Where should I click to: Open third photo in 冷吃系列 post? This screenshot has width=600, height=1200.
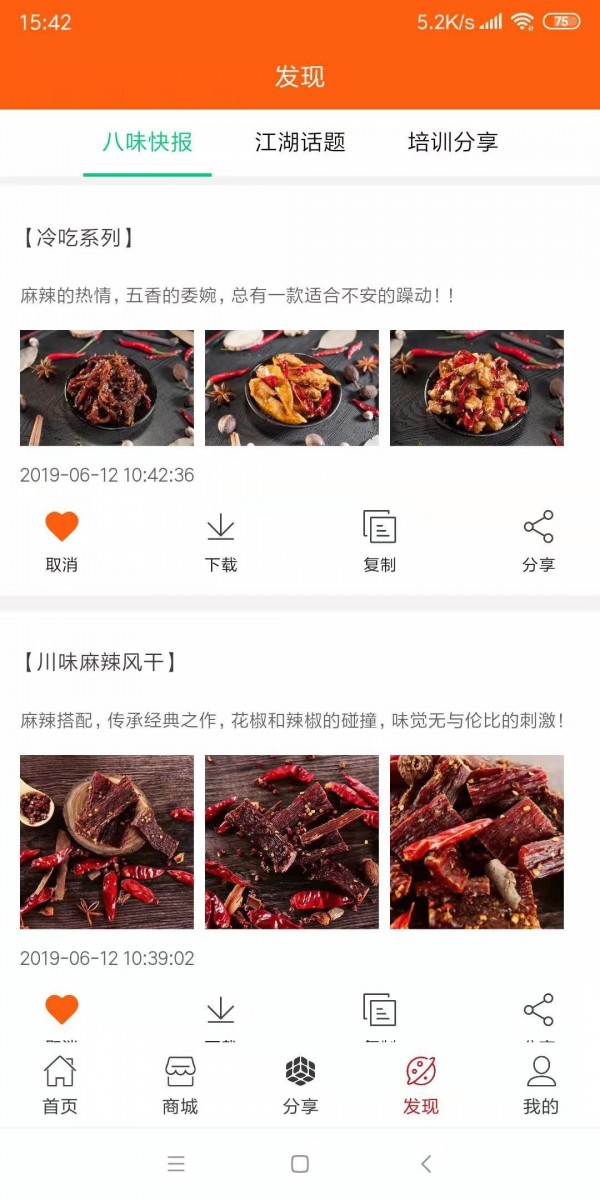pos(477,388)
